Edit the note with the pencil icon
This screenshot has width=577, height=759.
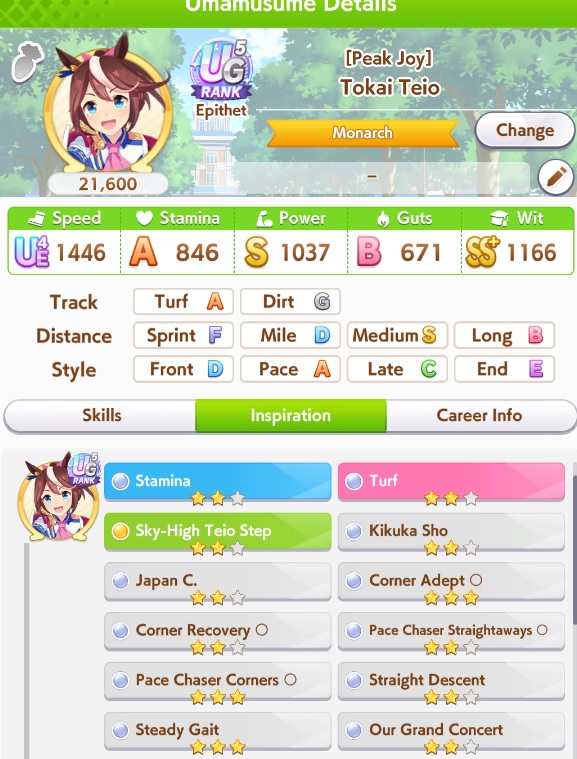point(556,177)
